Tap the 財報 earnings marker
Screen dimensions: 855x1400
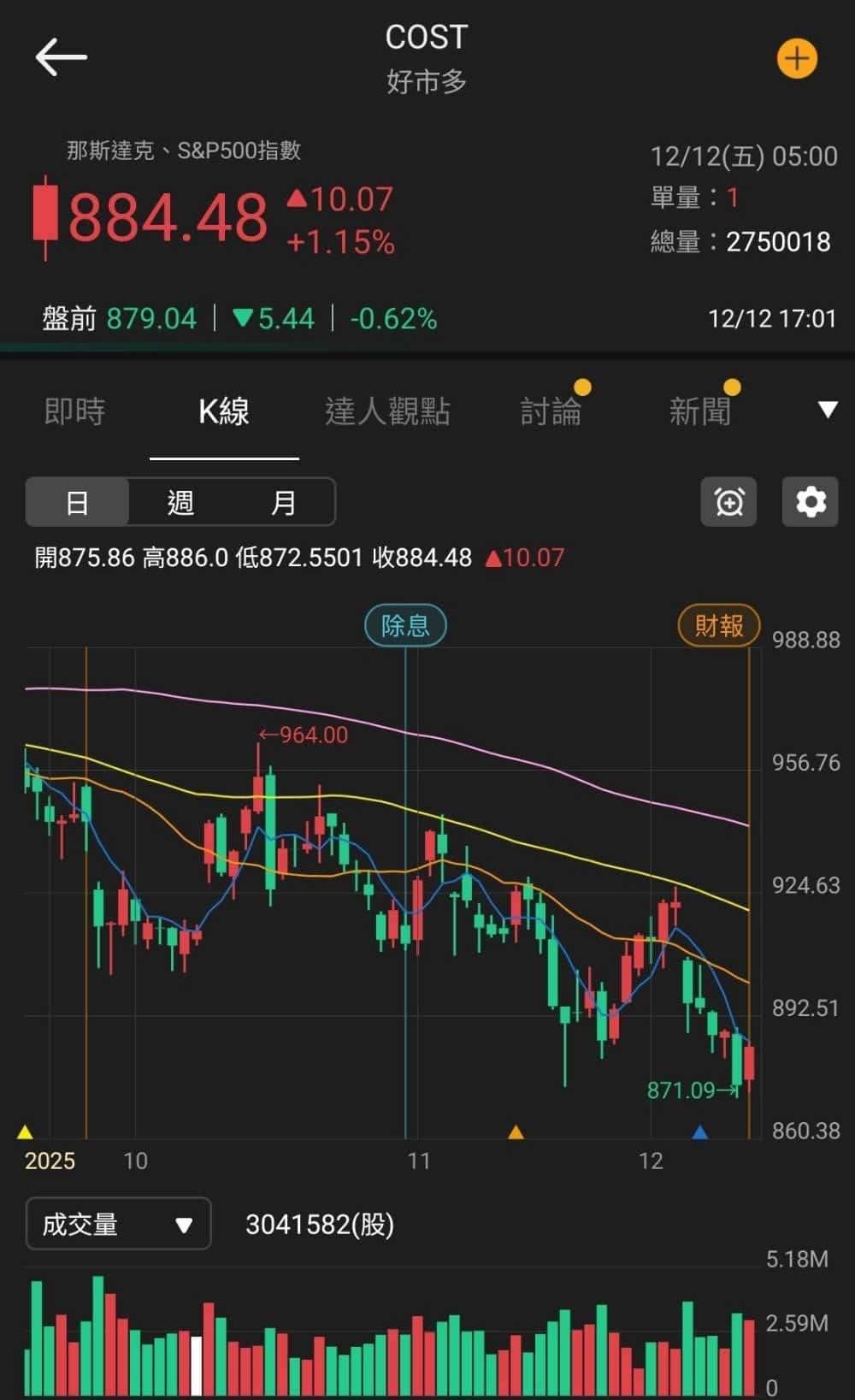click(x=719, y=626)
